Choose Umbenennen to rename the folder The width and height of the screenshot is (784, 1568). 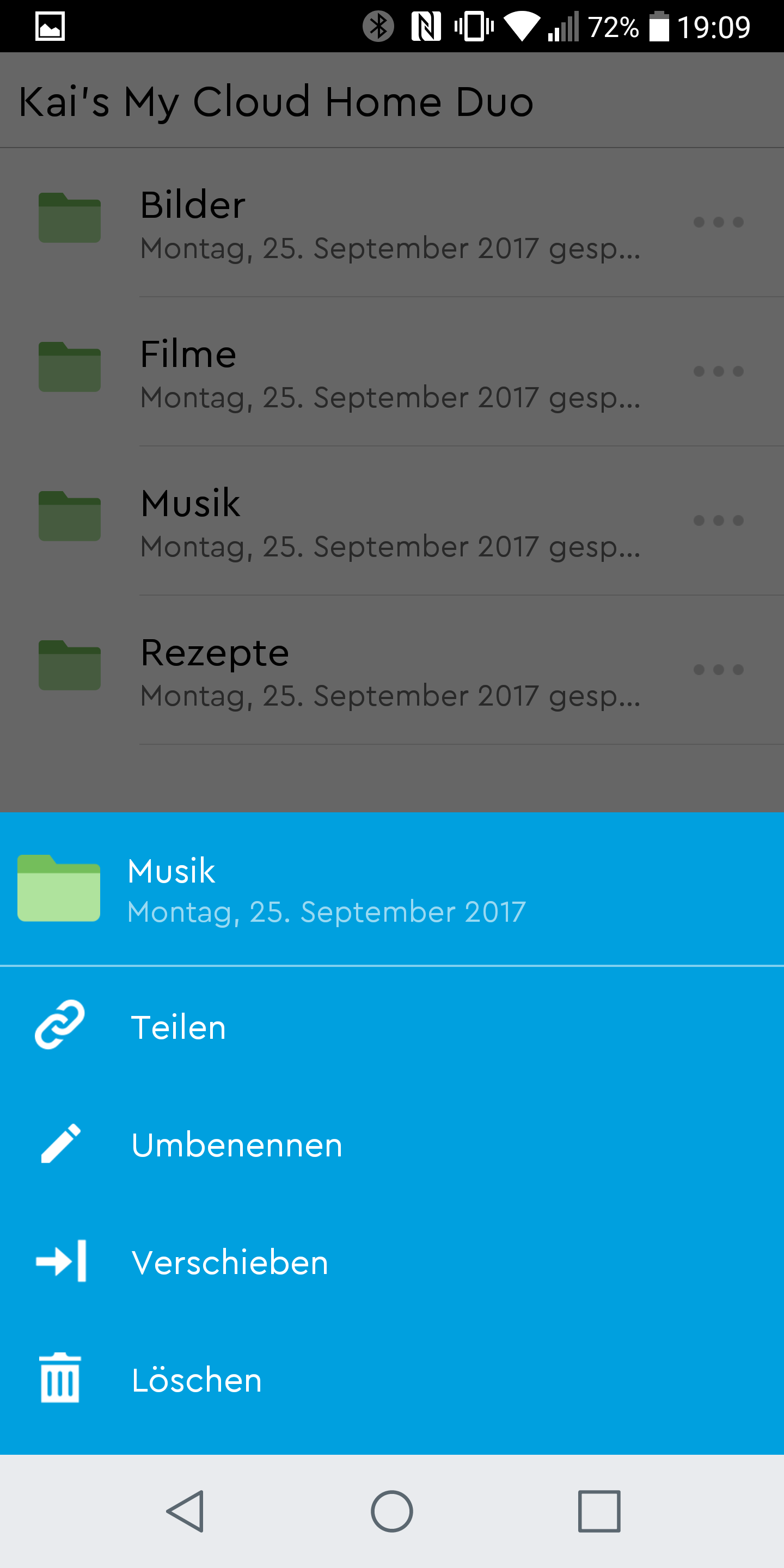[x=236, y=1145]
